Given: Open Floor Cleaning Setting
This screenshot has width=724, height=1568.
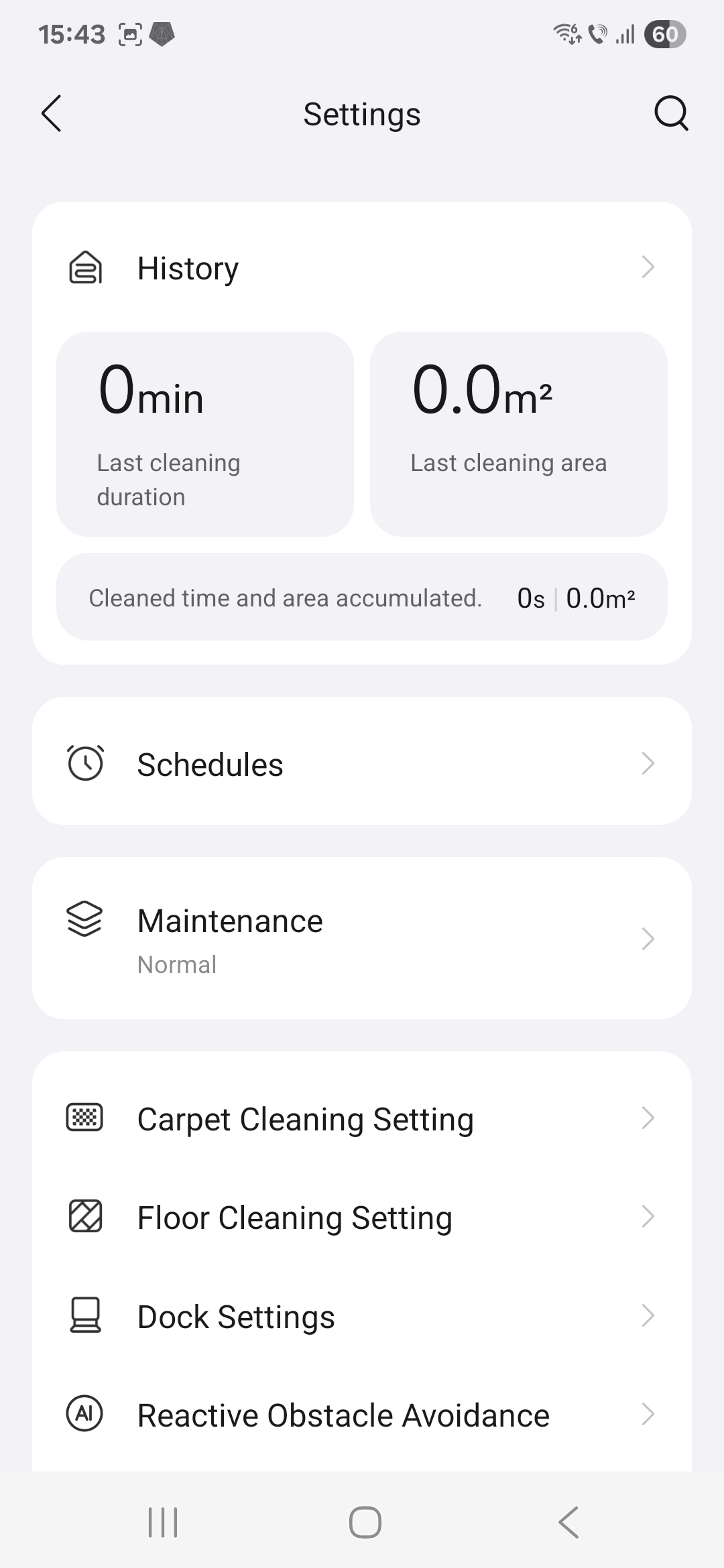Looking at the screenshot, I should coord(362,1217).
